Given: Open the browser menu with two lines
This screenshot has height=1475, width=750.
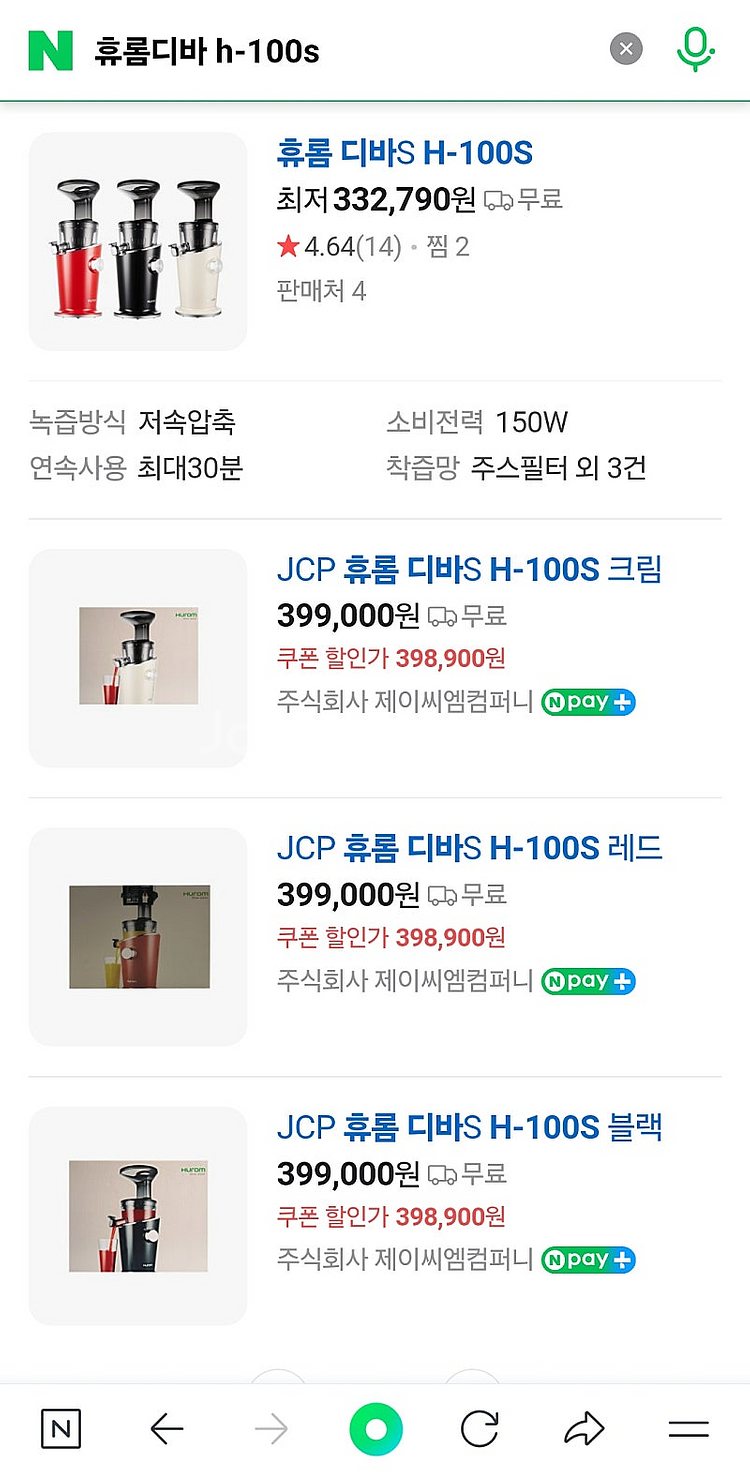Looking at the screenshot, I should pyautogui.click(x=688, y=1430).
